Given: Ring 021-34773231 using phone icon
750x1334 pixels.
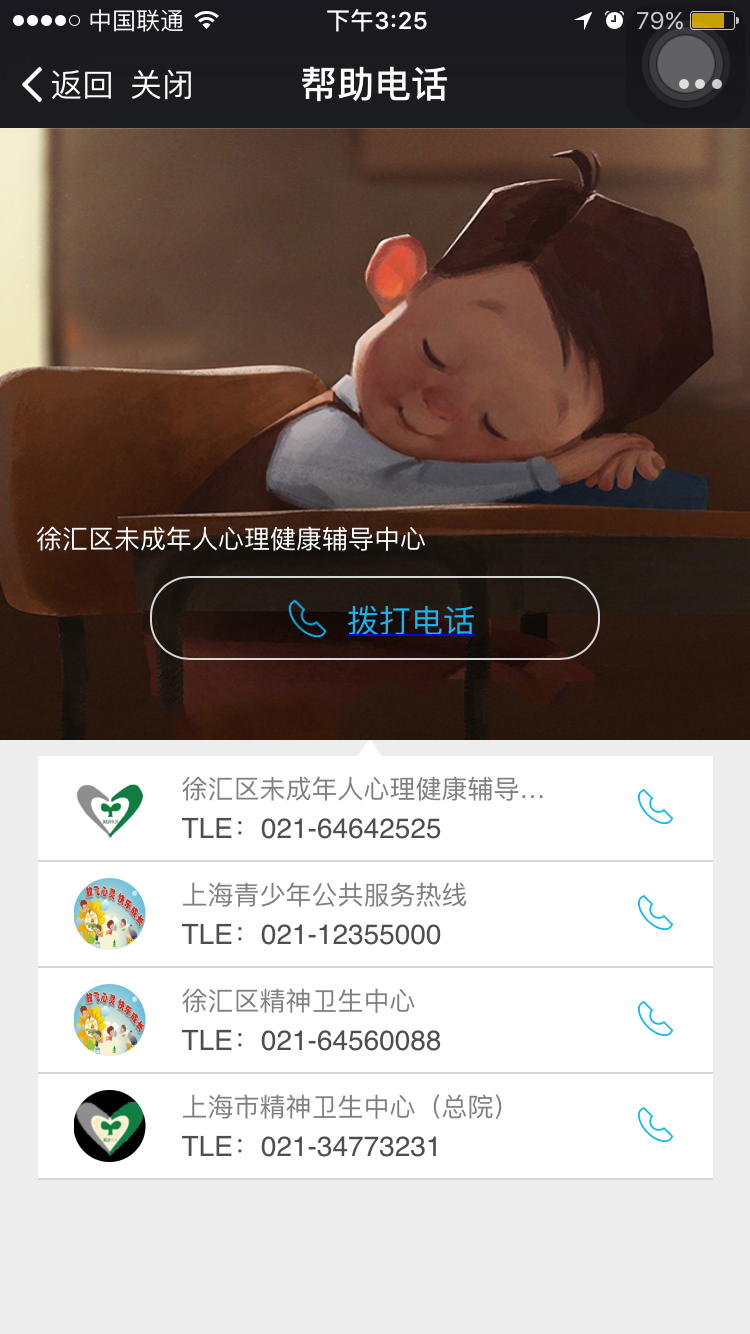Looking at the screenshot, I should (655, 1125).
